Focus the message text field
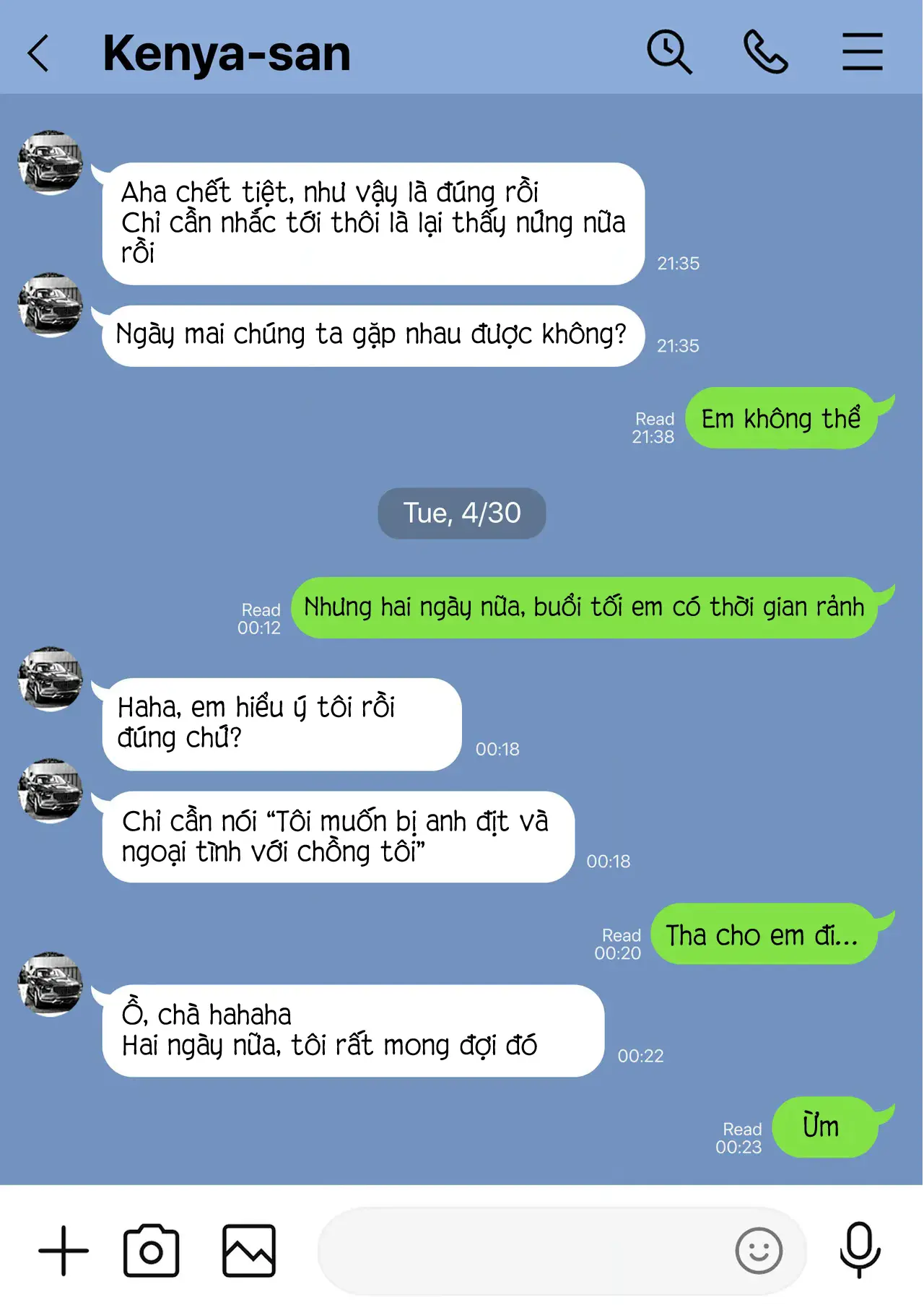 520,1250
